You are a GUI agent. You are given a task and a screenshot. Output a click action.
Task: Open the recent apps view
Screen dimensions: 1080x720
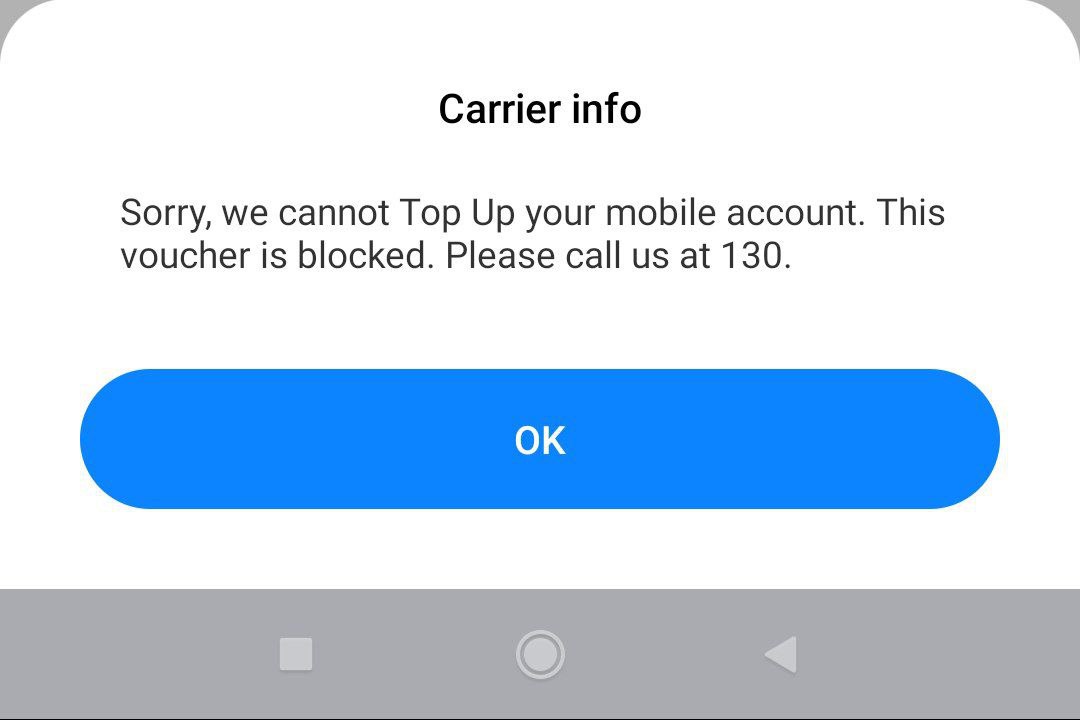coord(296,655)
